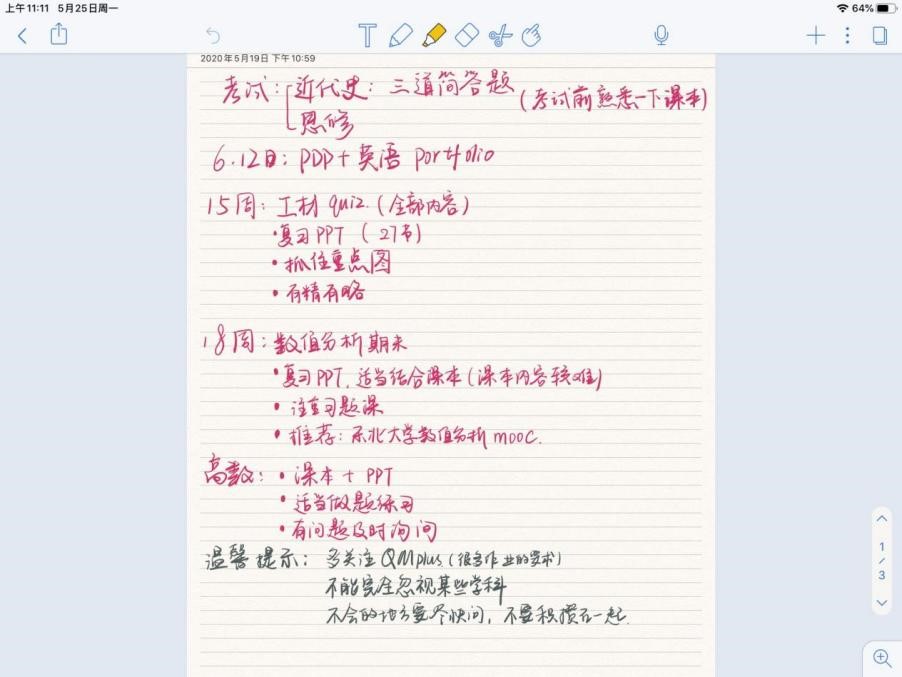Select the eraser tool
902x677 pixels.
(466, 35)
